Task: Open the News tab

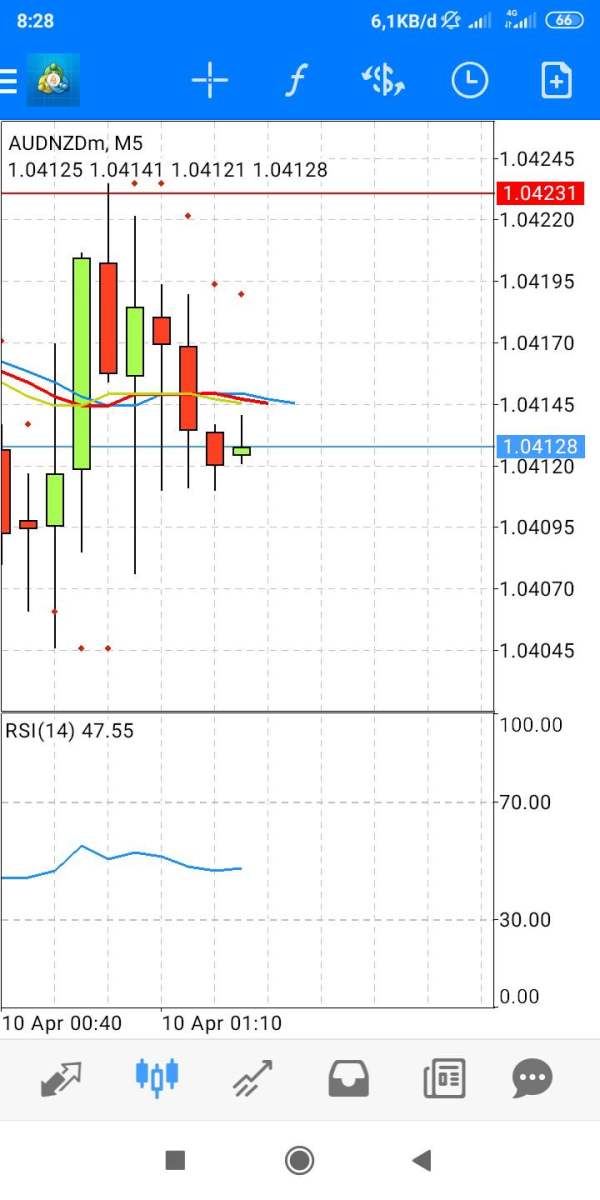Action: click(x=445, y=1078)
